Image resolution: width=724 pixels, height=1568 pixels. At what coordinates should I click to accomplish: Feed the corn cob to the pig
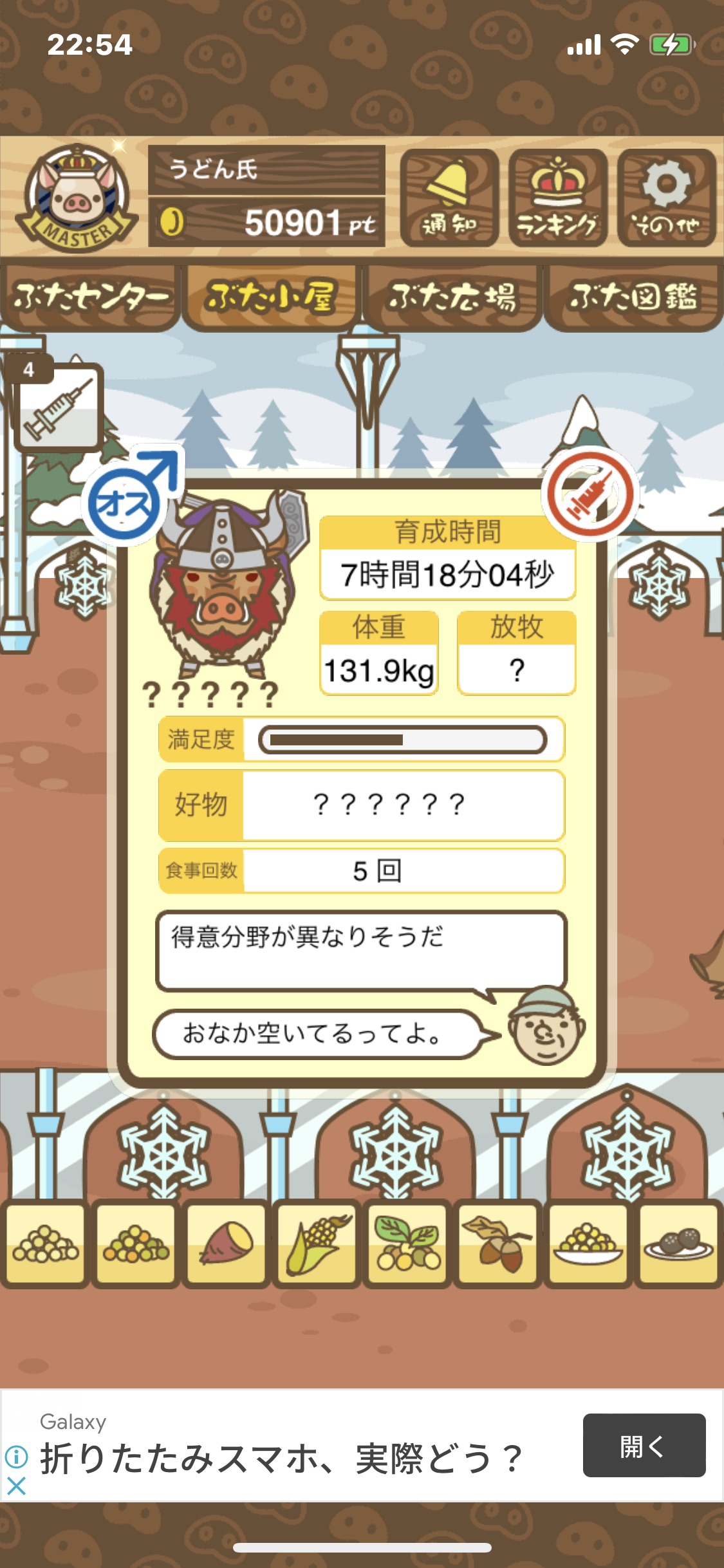[316, 1244]
